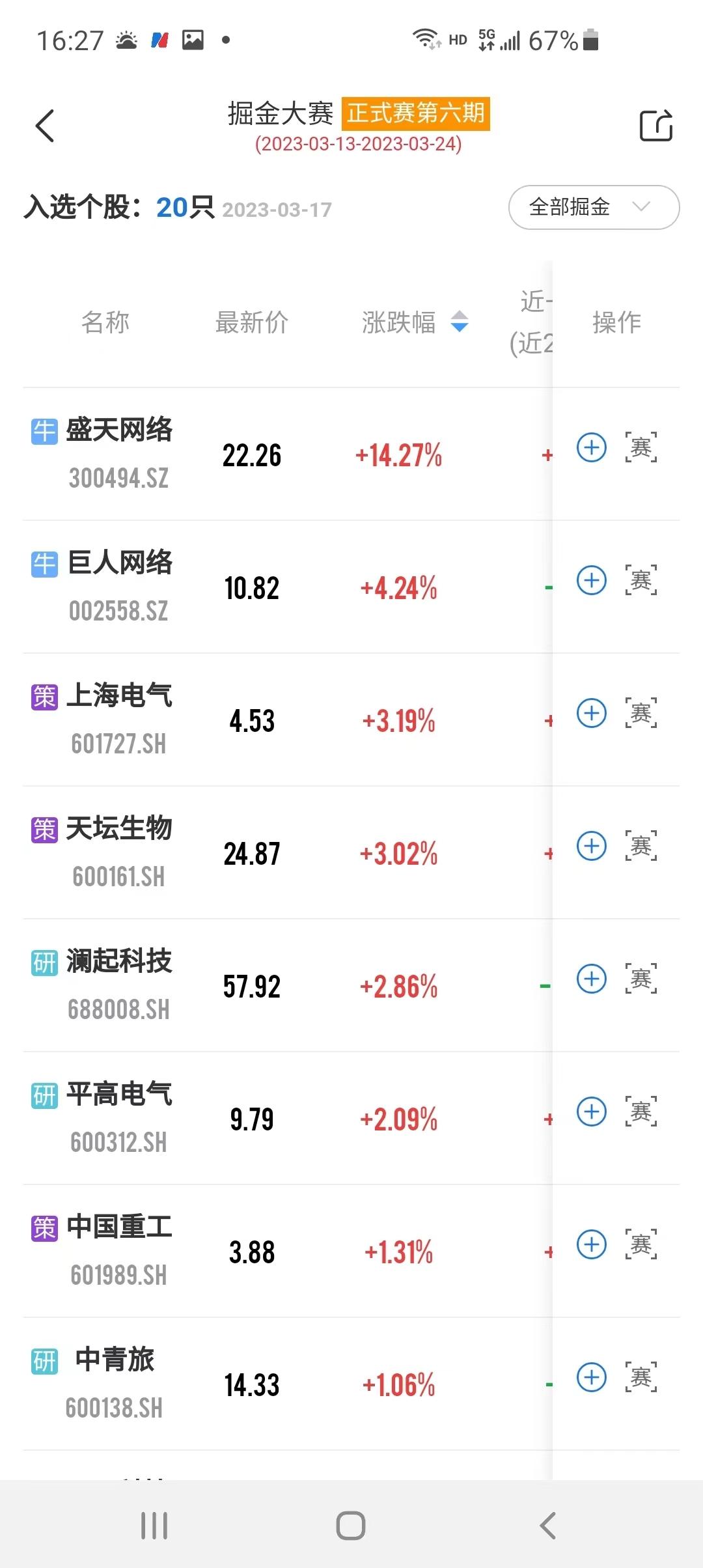Screen dimensions: 703x1568
Task: Open stock 巨人网络 details
Action: pos(120,563)
